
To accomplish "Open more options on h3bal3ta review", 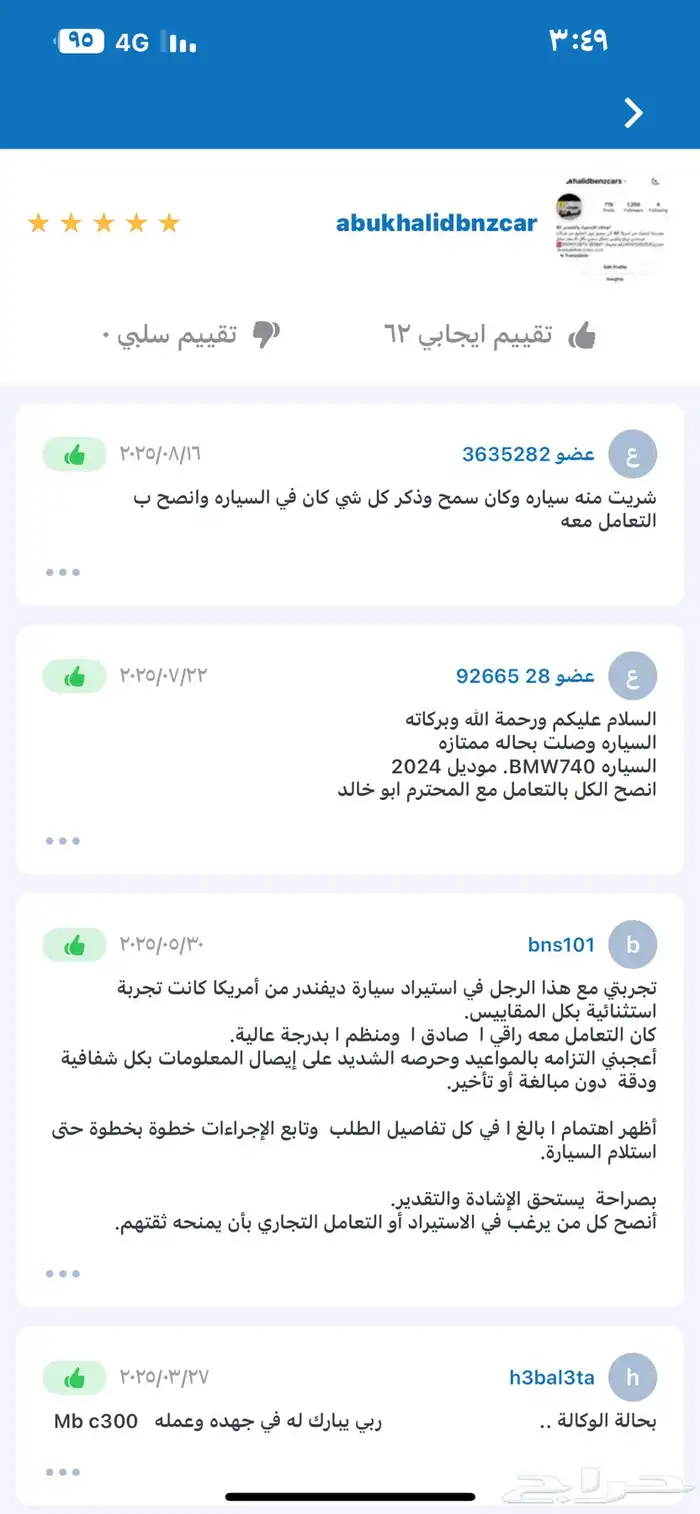I will coord(62,1472).
